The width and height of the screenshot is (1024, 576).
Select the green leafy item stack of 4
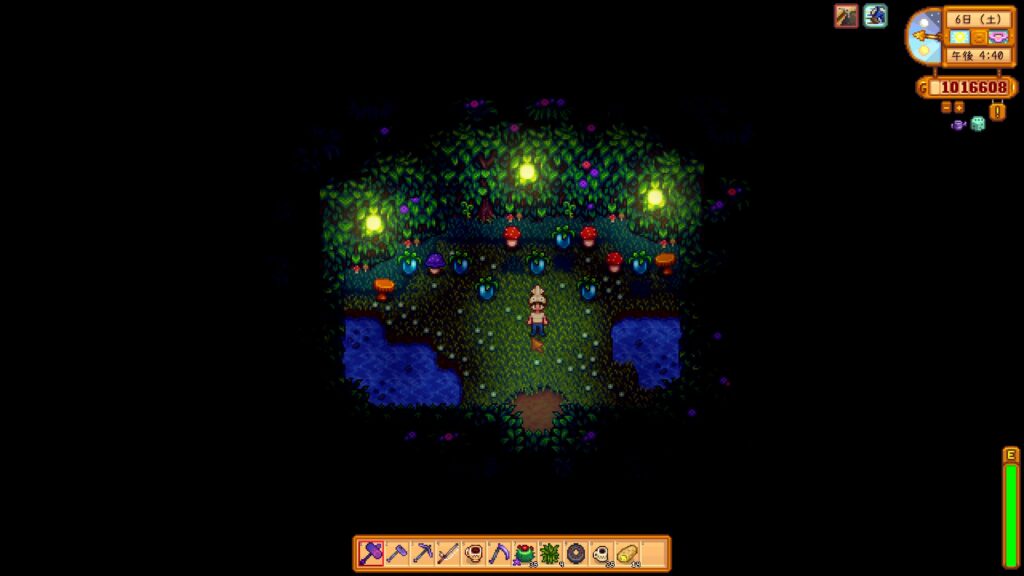pos(550,553)
